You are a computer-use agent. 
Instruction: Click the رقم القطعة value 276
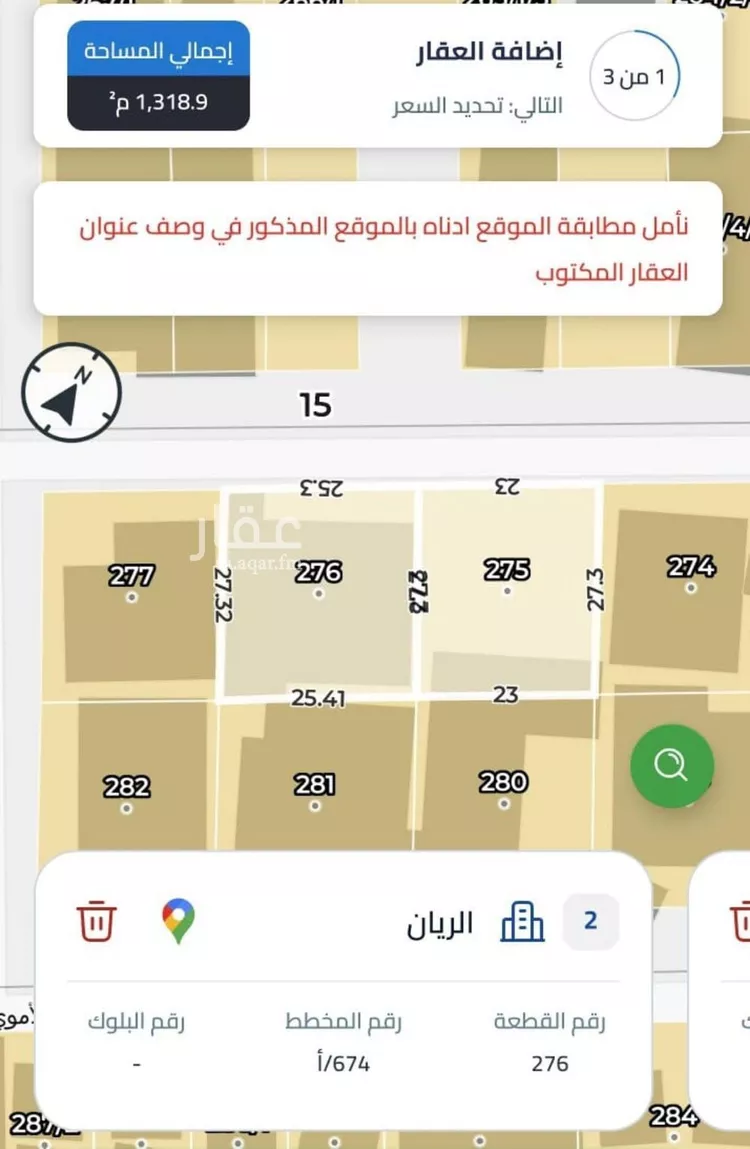coord(547,1063)
